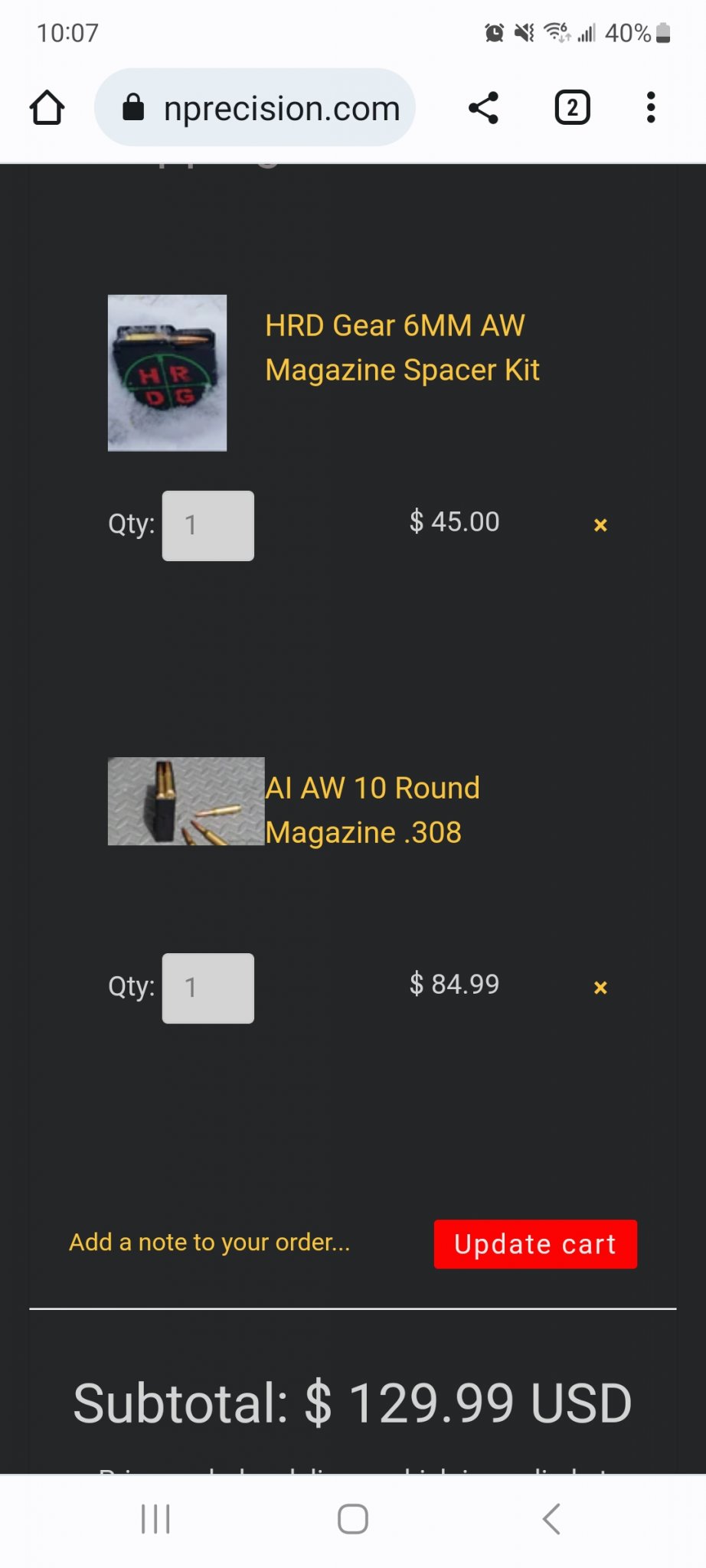Go to the browser home page
The image size is (706, 1568).
click(47, 108)
